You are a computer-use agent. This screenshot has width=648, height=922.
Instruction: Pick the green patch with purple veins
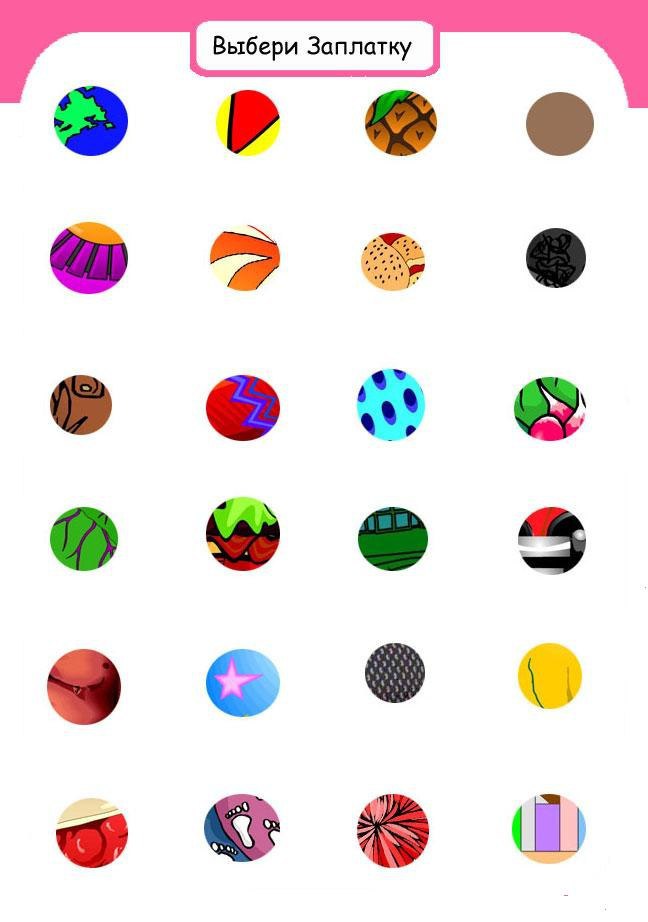point(84,536)
